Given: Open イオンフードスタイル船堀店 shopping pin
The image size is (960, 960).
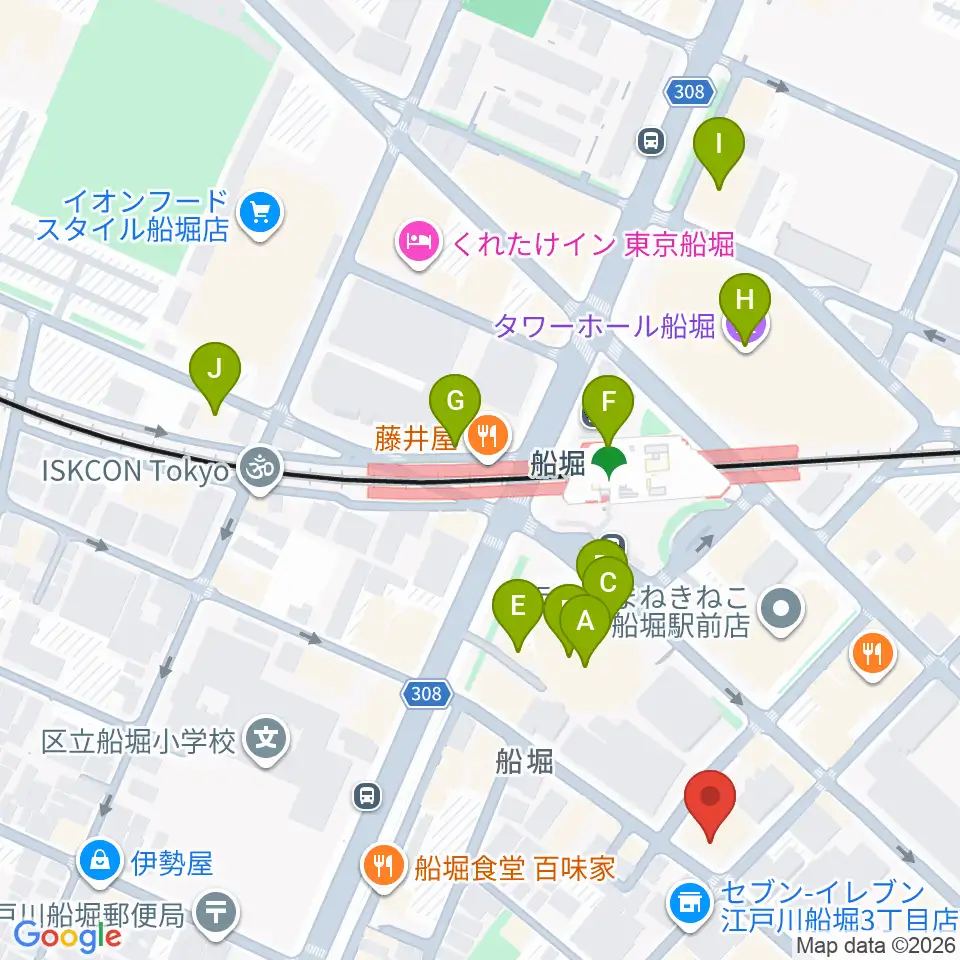Looking at the screenshot, I should [x=261, y=215].
